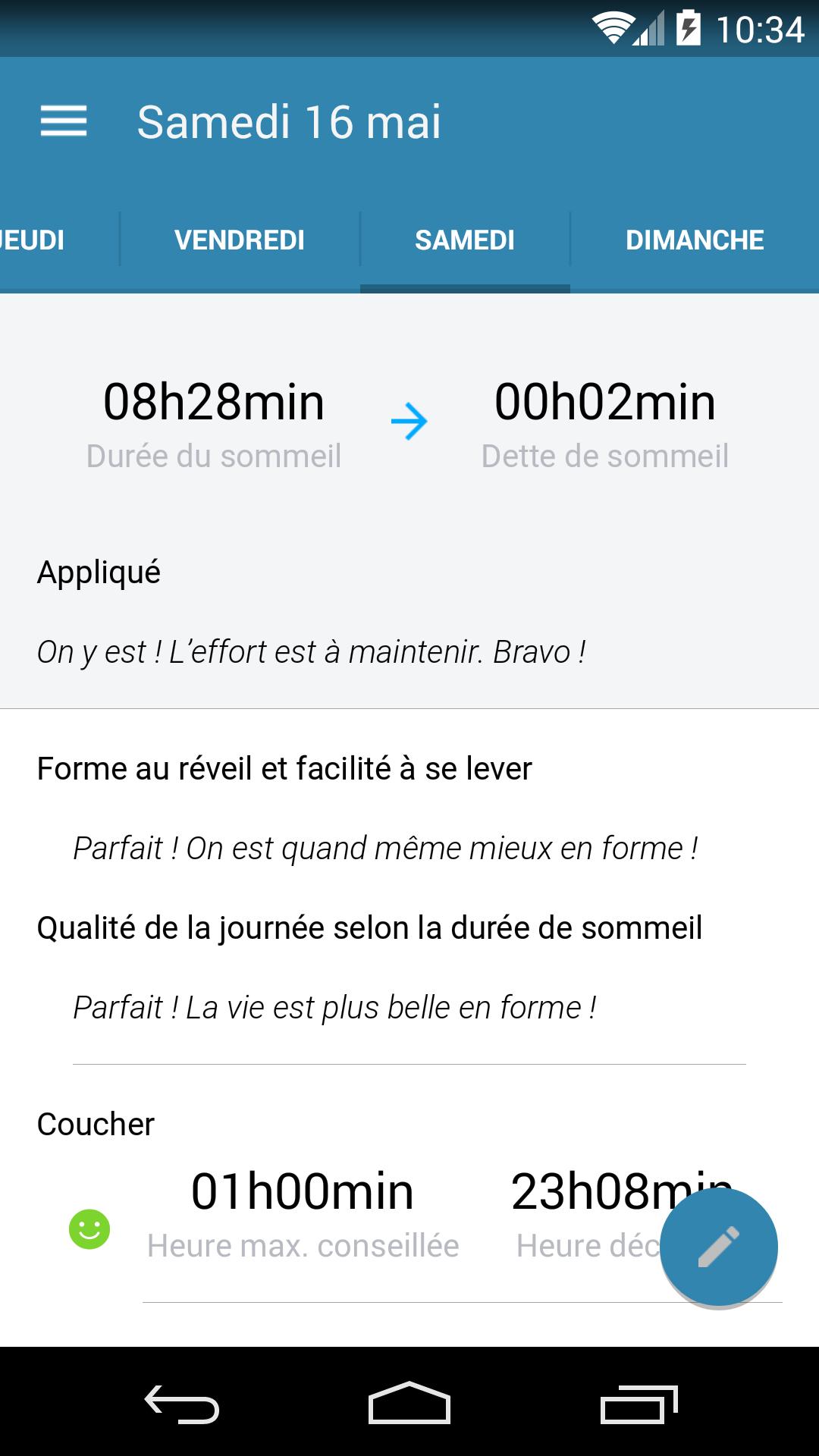This screenshot has height=1456, width=819.
Task: Select the Appliqué status text
Action: 99,573
